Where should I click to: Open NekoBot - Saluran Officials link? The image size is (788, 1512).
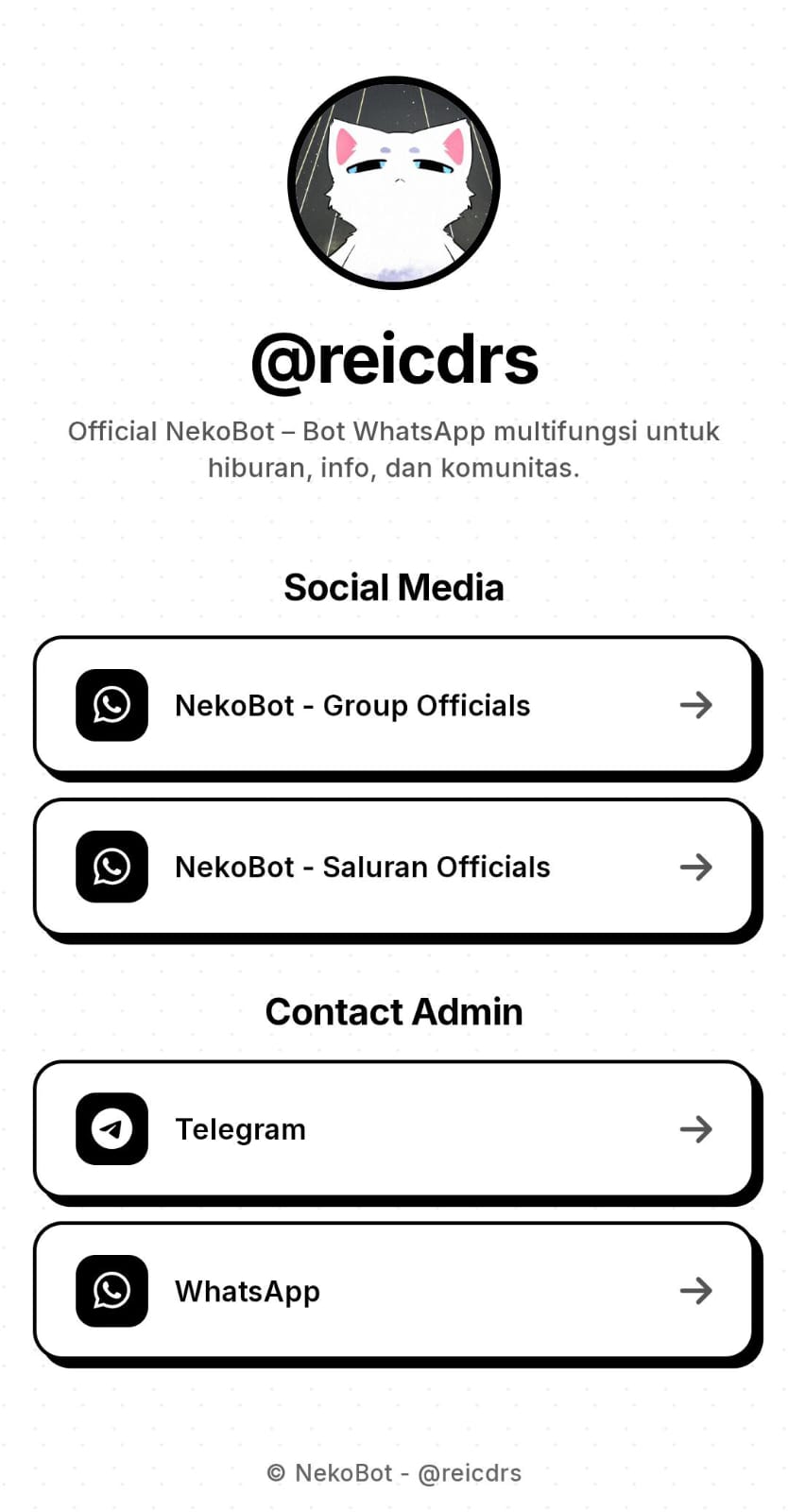point(393,867)
